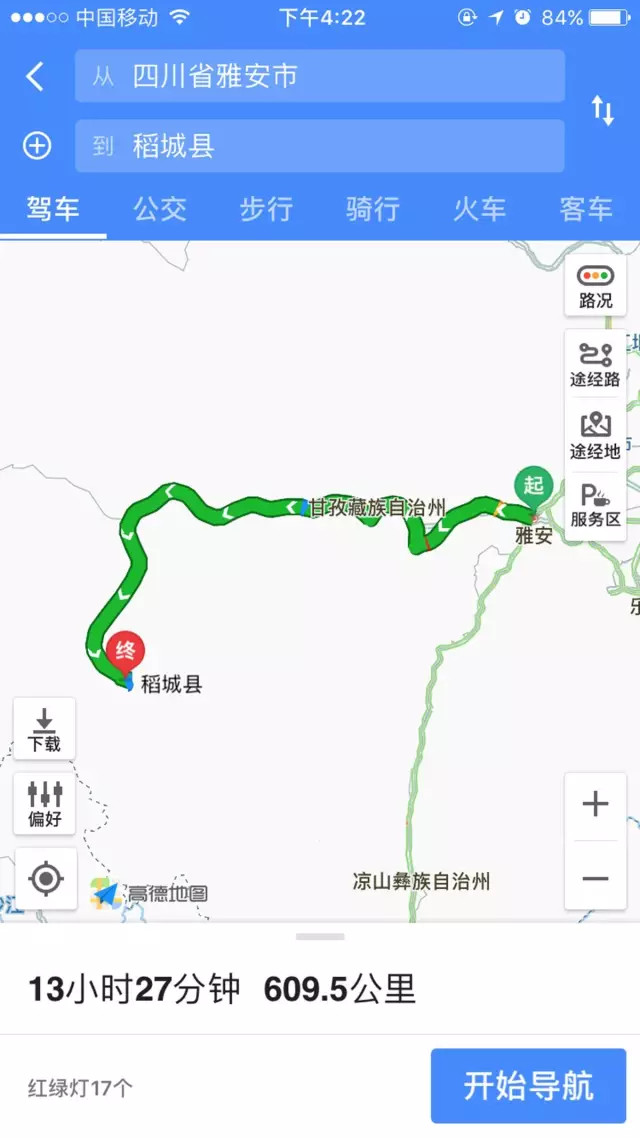Center the map on my location
The width and height of the screenshot is (640, 1138).
[x=46, y=879]
